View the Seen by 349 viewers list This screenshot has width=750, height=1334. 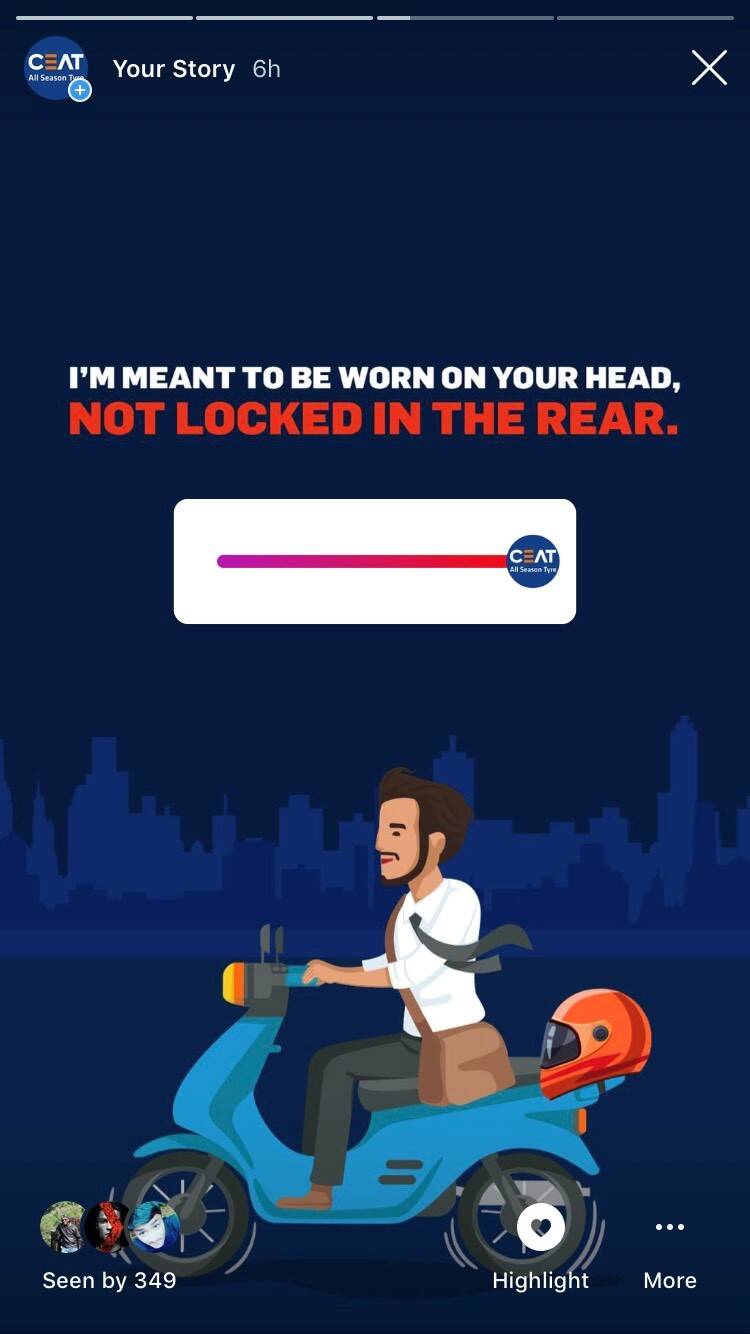109,1247
